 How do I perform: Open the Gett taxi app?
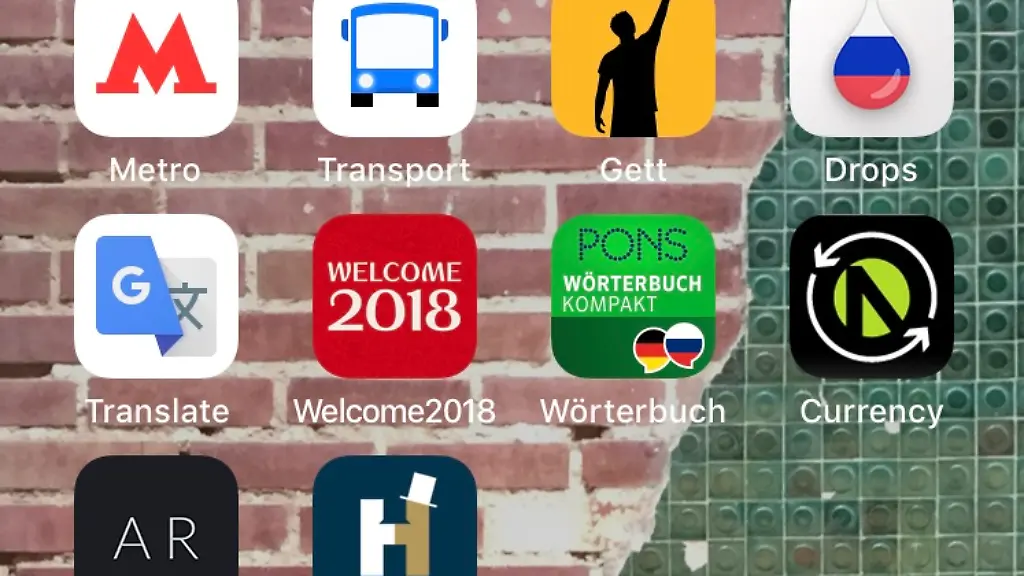click(x=633, y=67)
